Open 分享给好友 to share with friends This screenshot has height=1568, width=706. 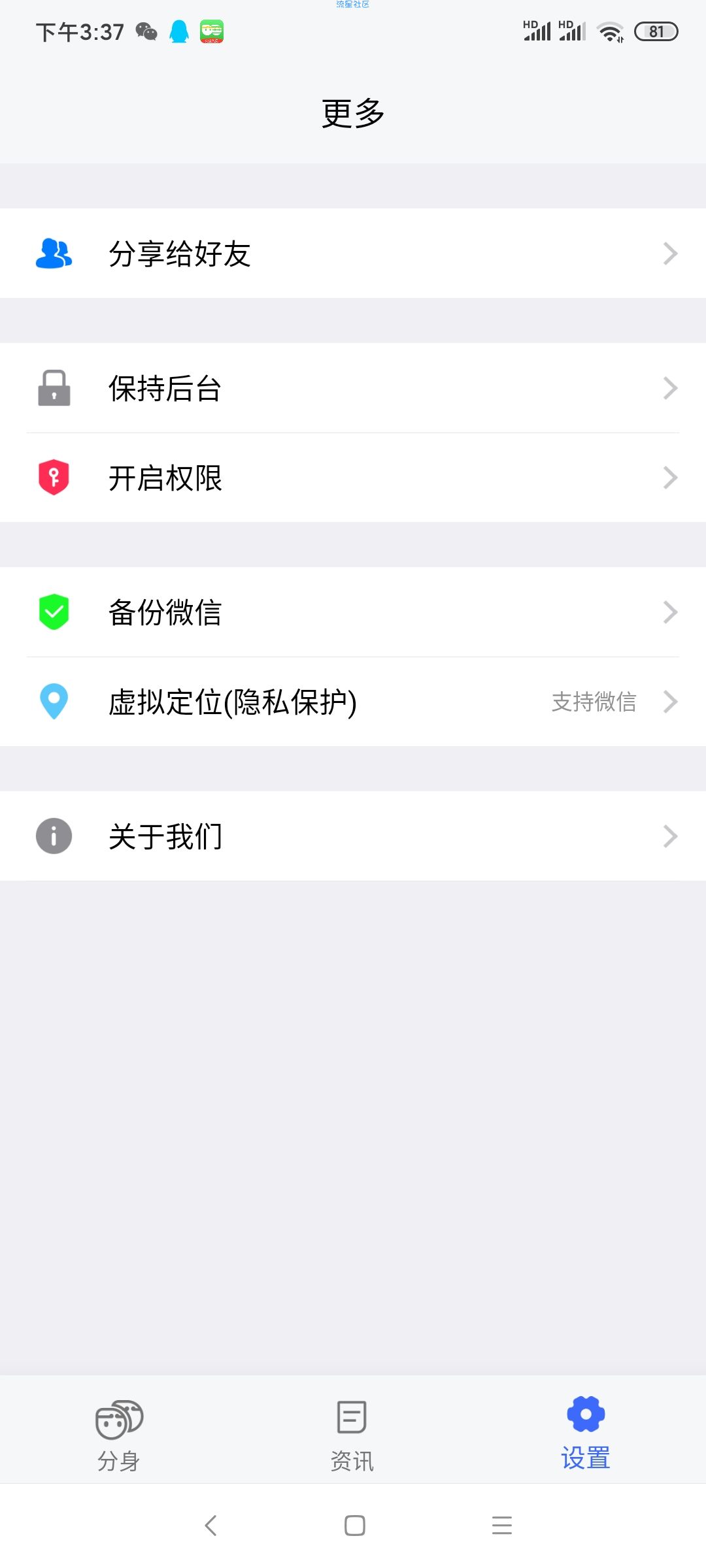tap(353, 253)
